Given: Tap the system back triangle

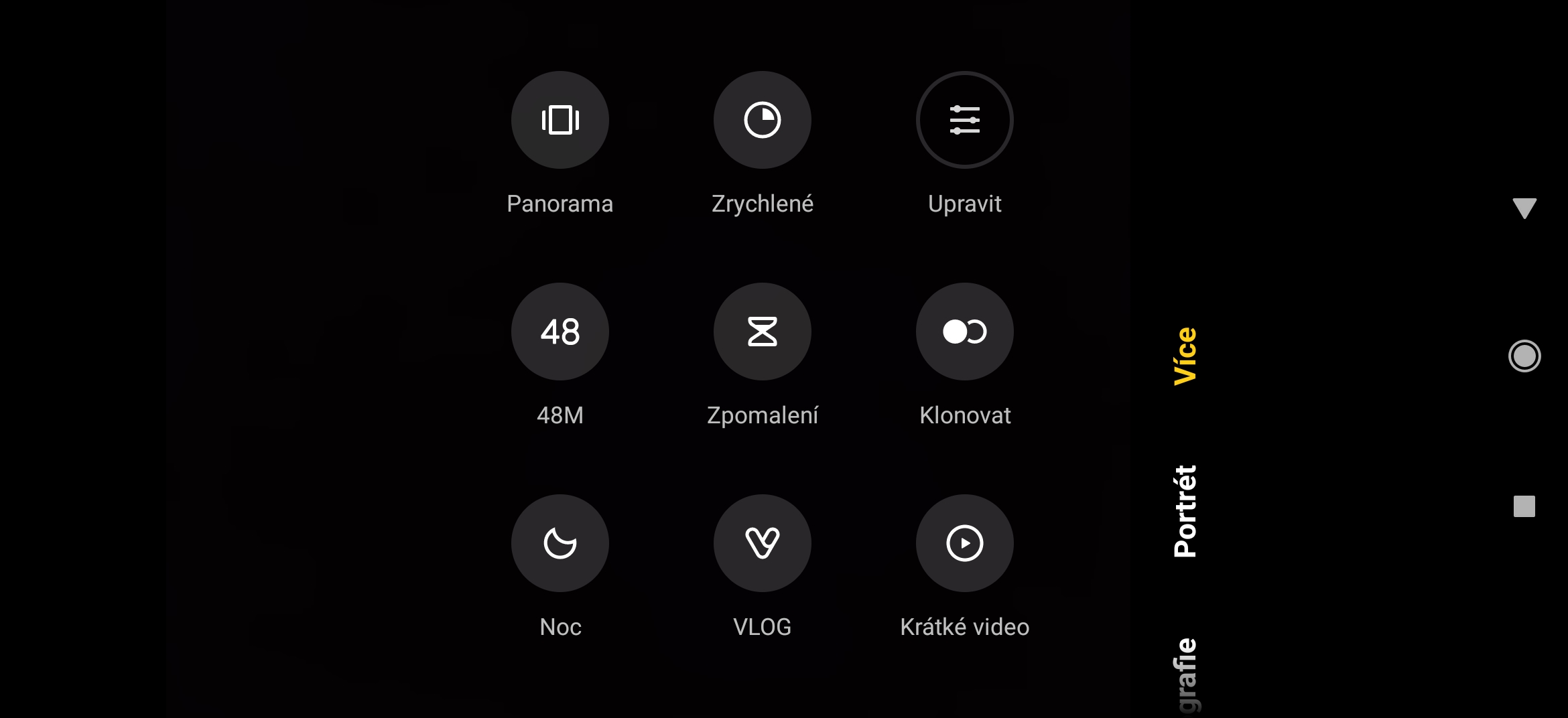Looking at the screenshot, I should [x=1524, y=208].
